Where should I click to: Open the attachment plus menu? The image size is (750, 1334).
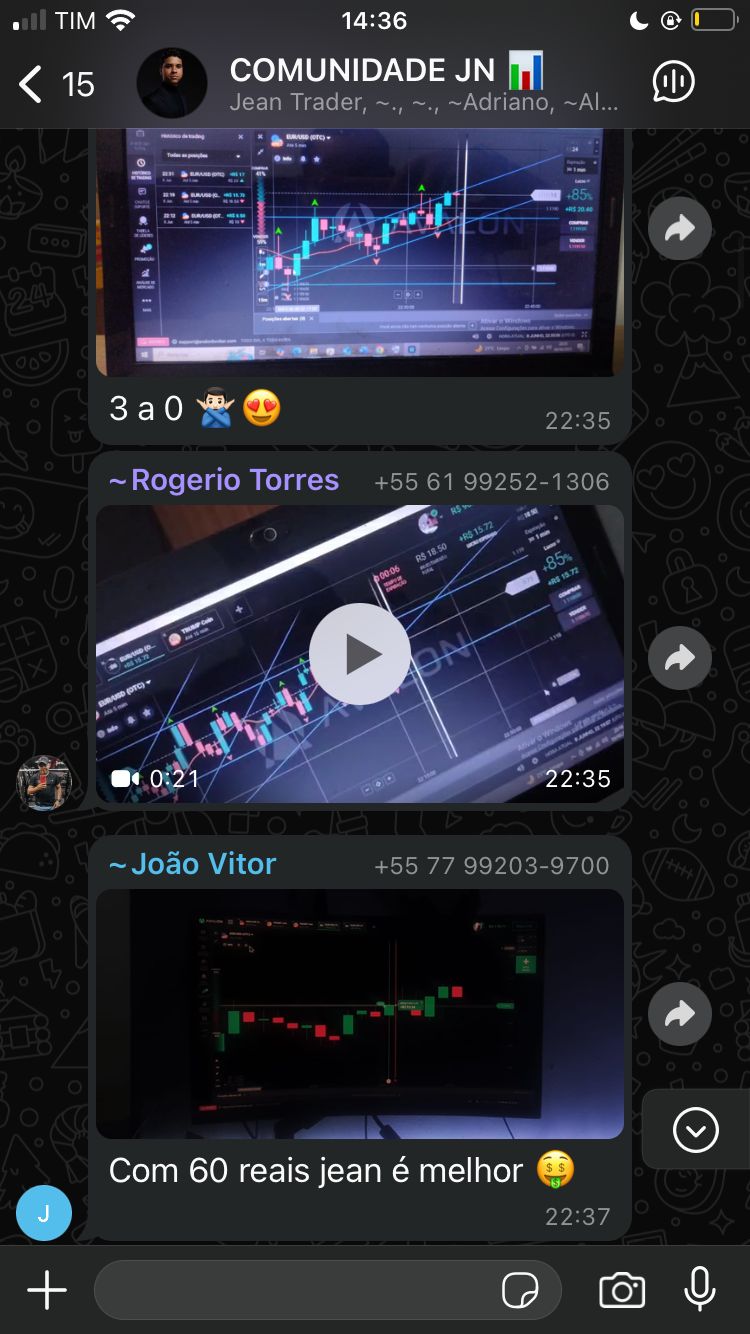(46, 1290)
